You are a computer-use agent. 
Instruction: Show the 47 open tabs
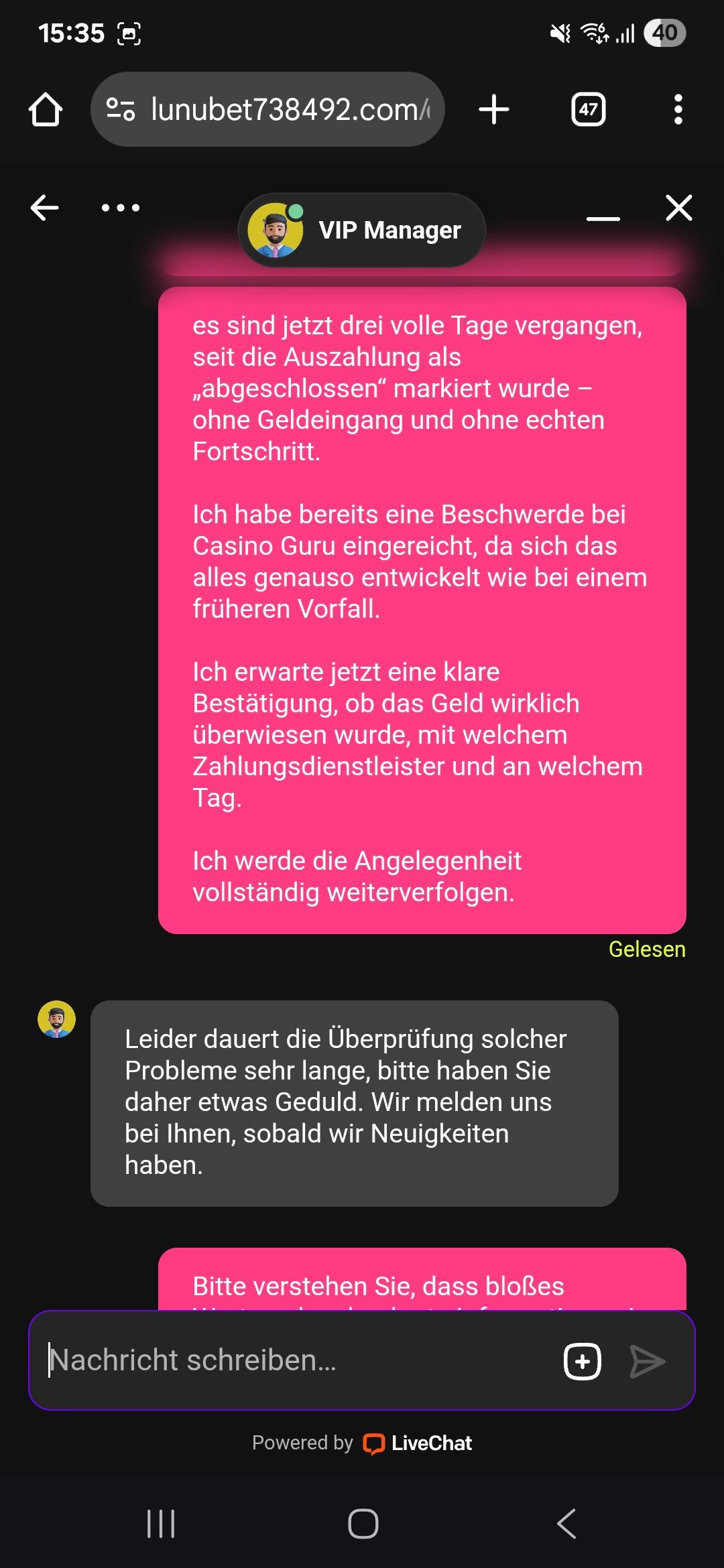pyautogui.click(x=588, y=109)
